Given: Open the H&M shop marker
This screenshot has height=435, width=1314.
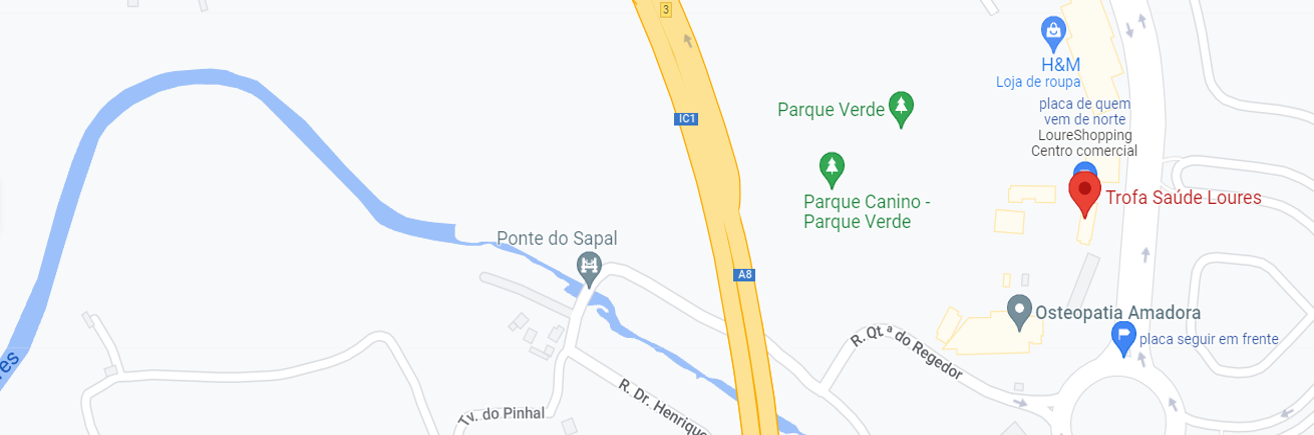Looking at the screenshot, I should (x=1053, y=32).
